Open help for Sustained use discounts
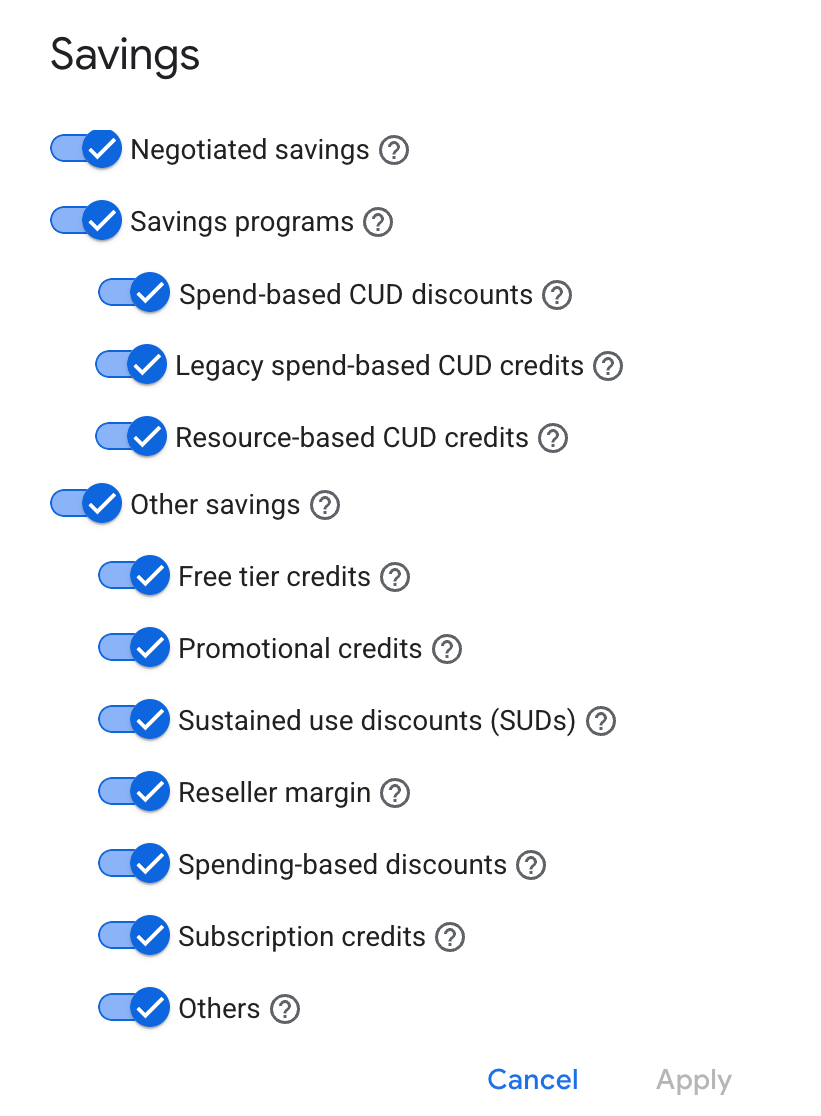 (600, 721)
